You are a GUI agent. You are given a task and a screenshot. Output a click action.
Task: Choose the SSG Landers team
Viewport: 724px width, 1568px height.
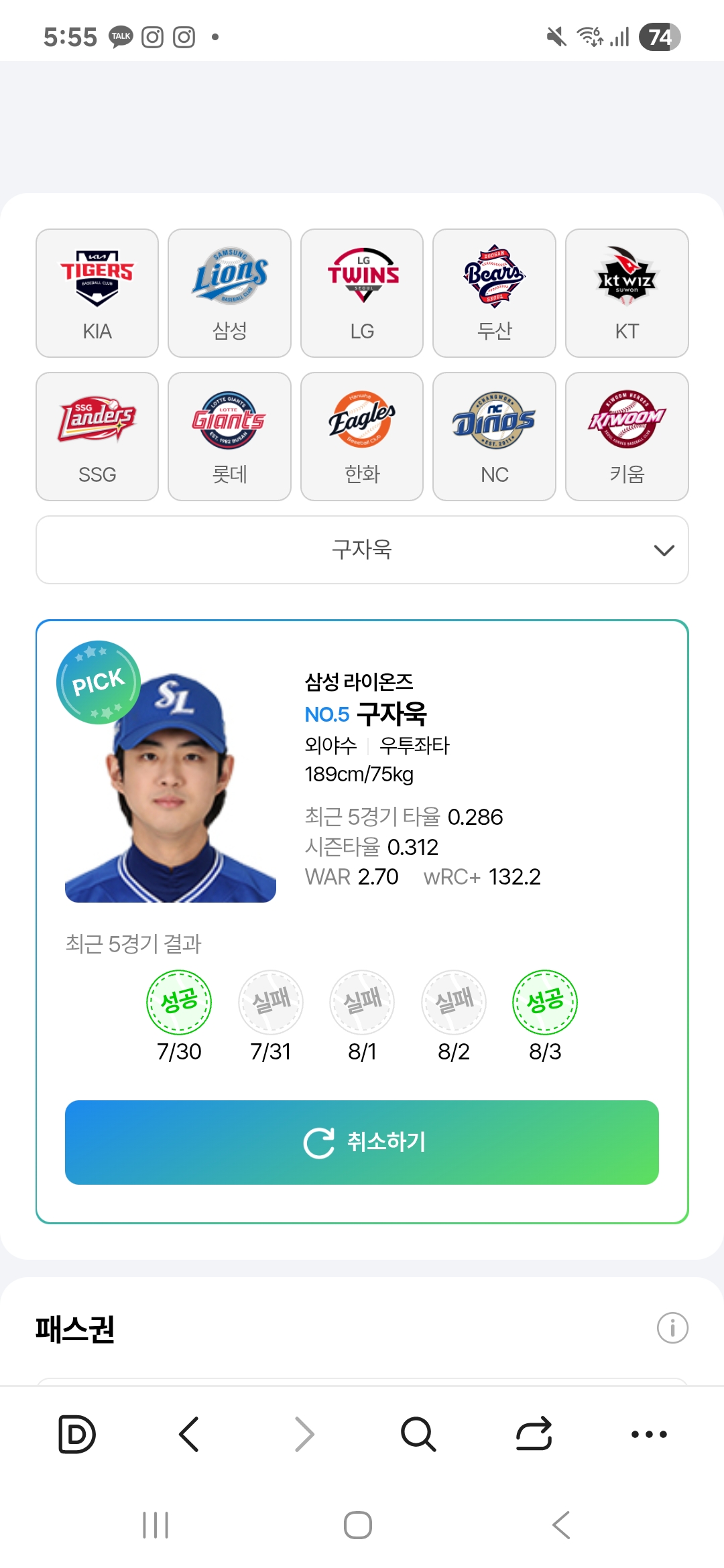97,436
